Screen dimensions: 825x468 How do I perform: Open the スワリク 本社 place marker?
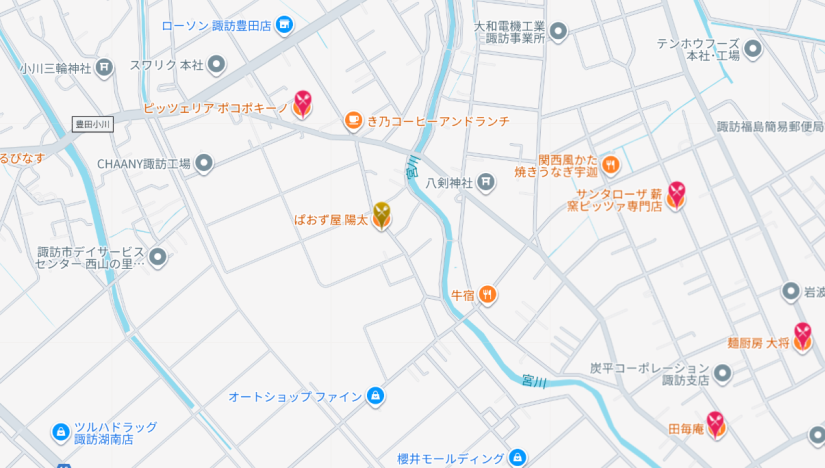click(x=216, y=65)
